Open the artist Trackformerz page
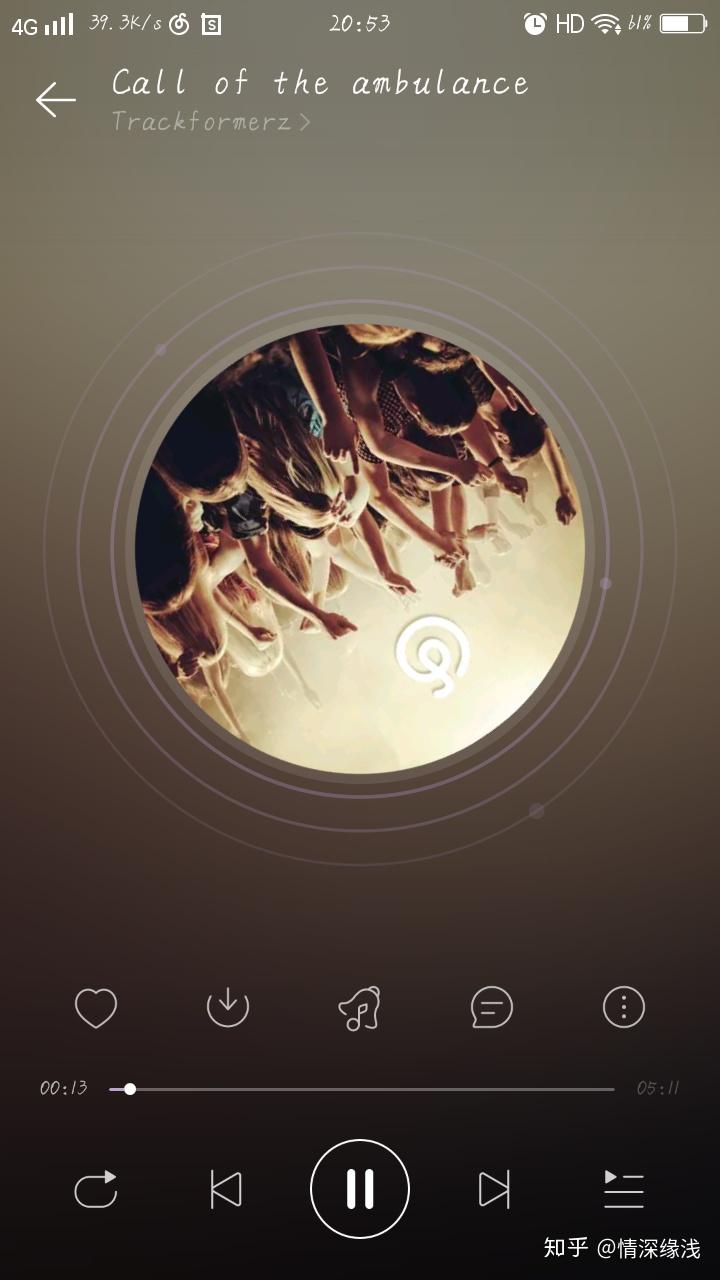 coord(210,122)
